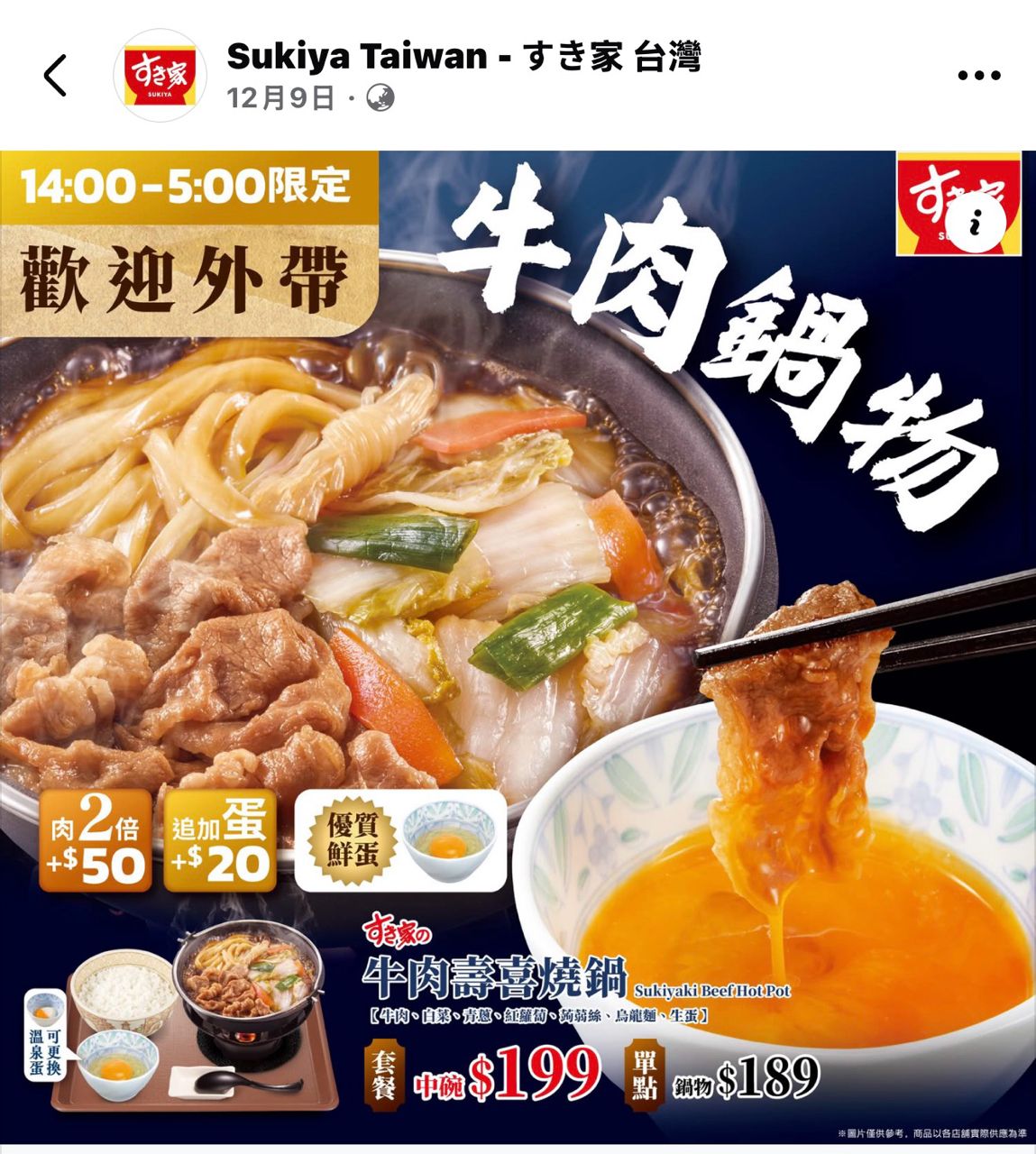Open the post's three-dot overflow menu

point(979,76)
